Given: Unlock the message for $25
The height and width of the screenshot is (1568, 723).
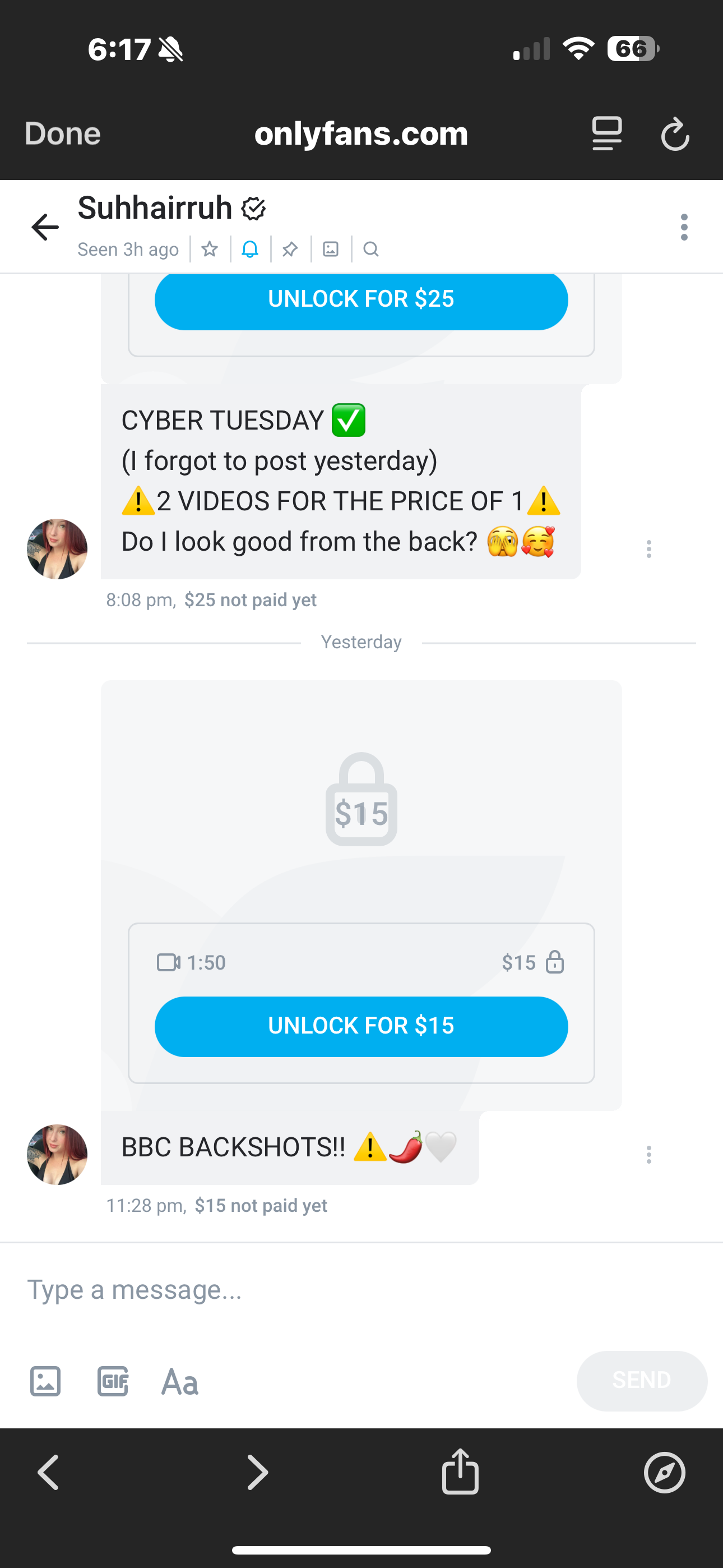Looking at the screenshot, I should click(361, 300).
